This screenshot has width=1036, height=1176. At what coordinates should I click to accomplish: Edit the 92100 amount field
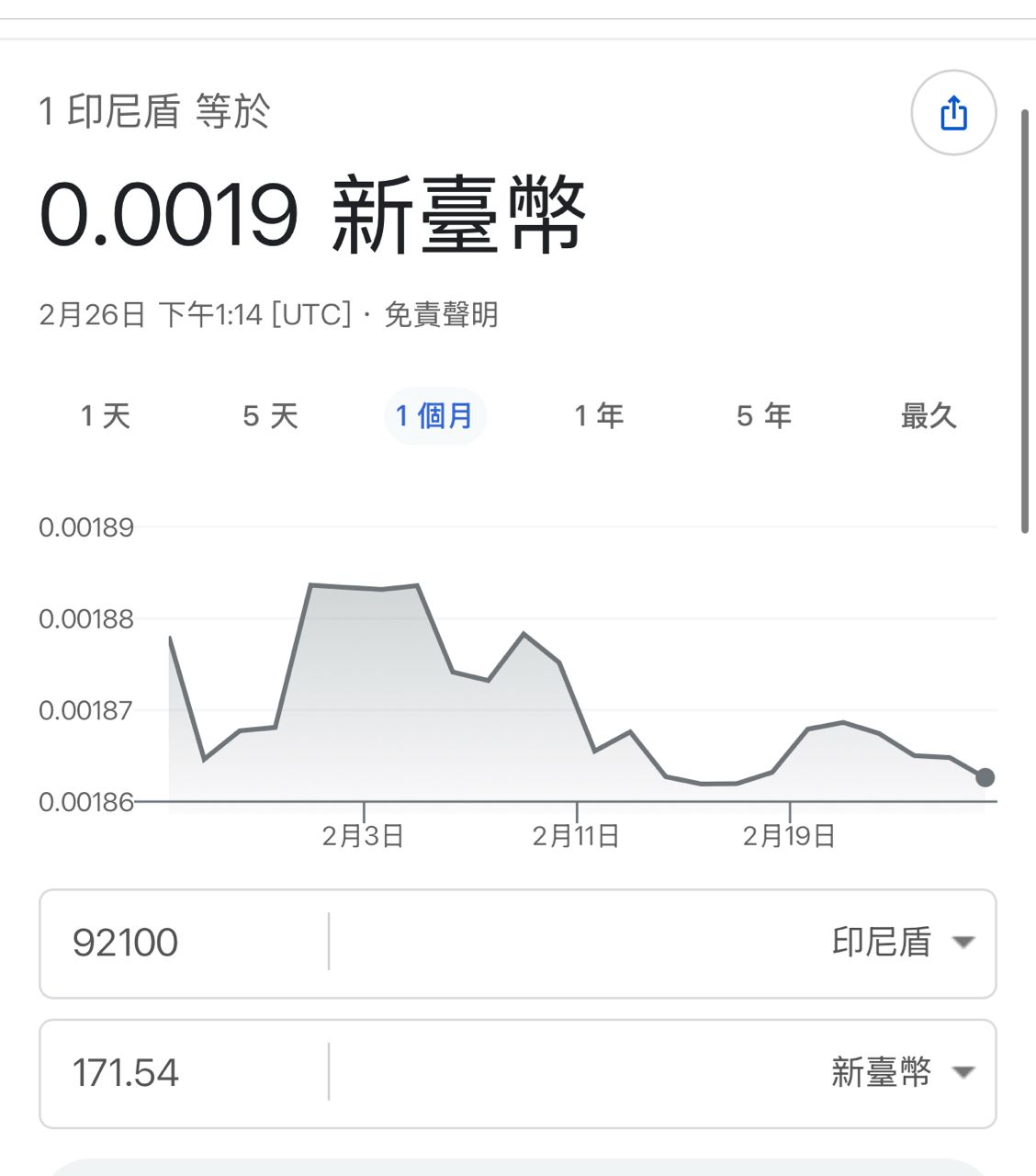click(x=184, y=943)
